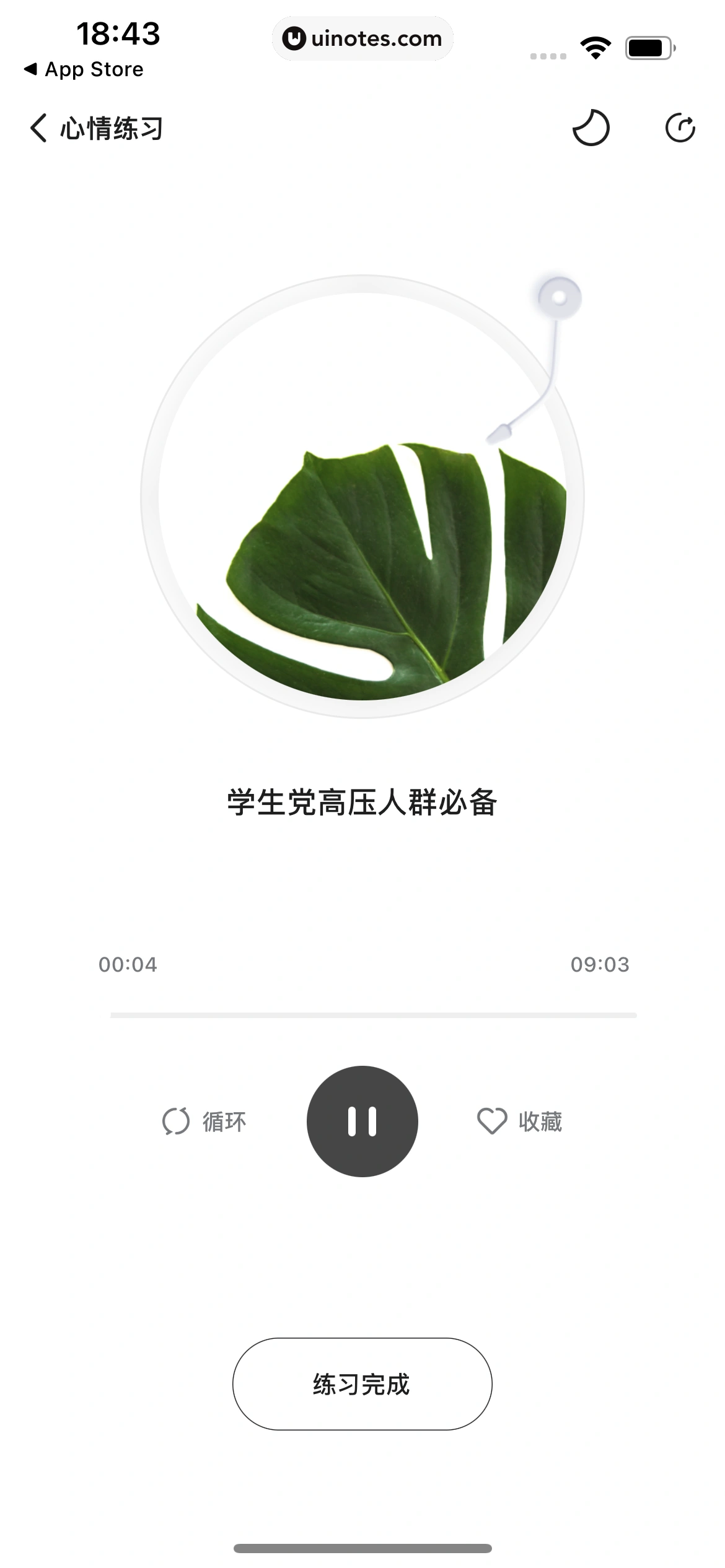The width and height of the screenshot is (725, 1568).
Task: Share this practice session
Action: pos(680,128)
